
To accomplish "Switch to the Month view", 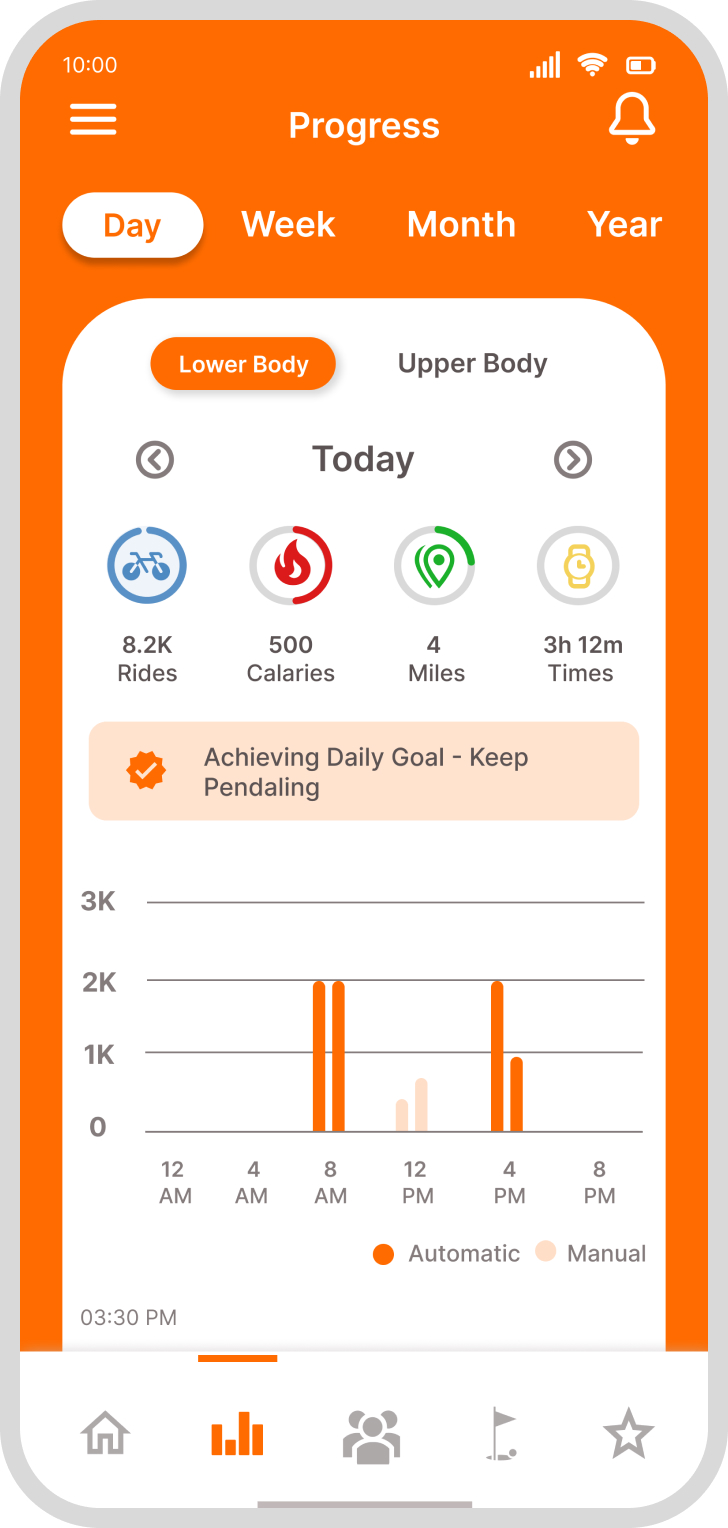I will point(461,225).
